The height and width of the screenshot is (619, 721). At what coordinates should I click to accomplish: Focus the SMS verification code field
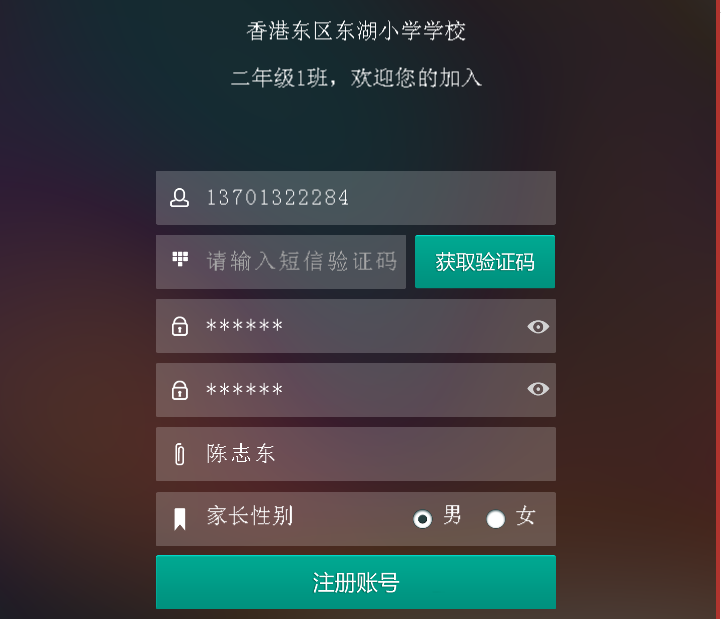[300, 262]
